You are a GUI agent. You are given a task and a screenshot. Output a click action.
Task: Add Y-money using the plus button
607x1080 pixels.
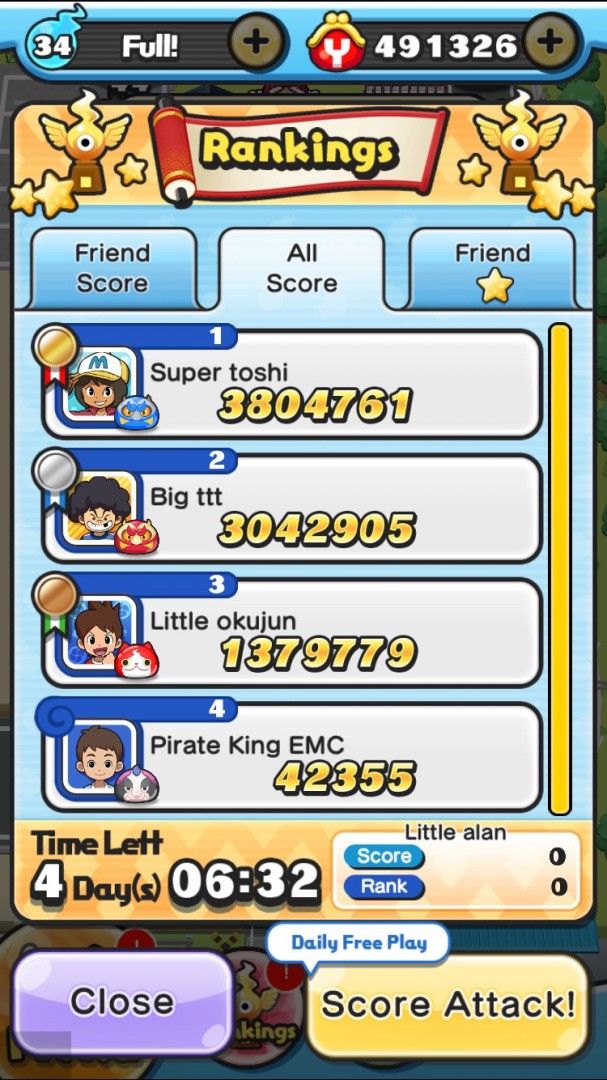click(550, 42)
